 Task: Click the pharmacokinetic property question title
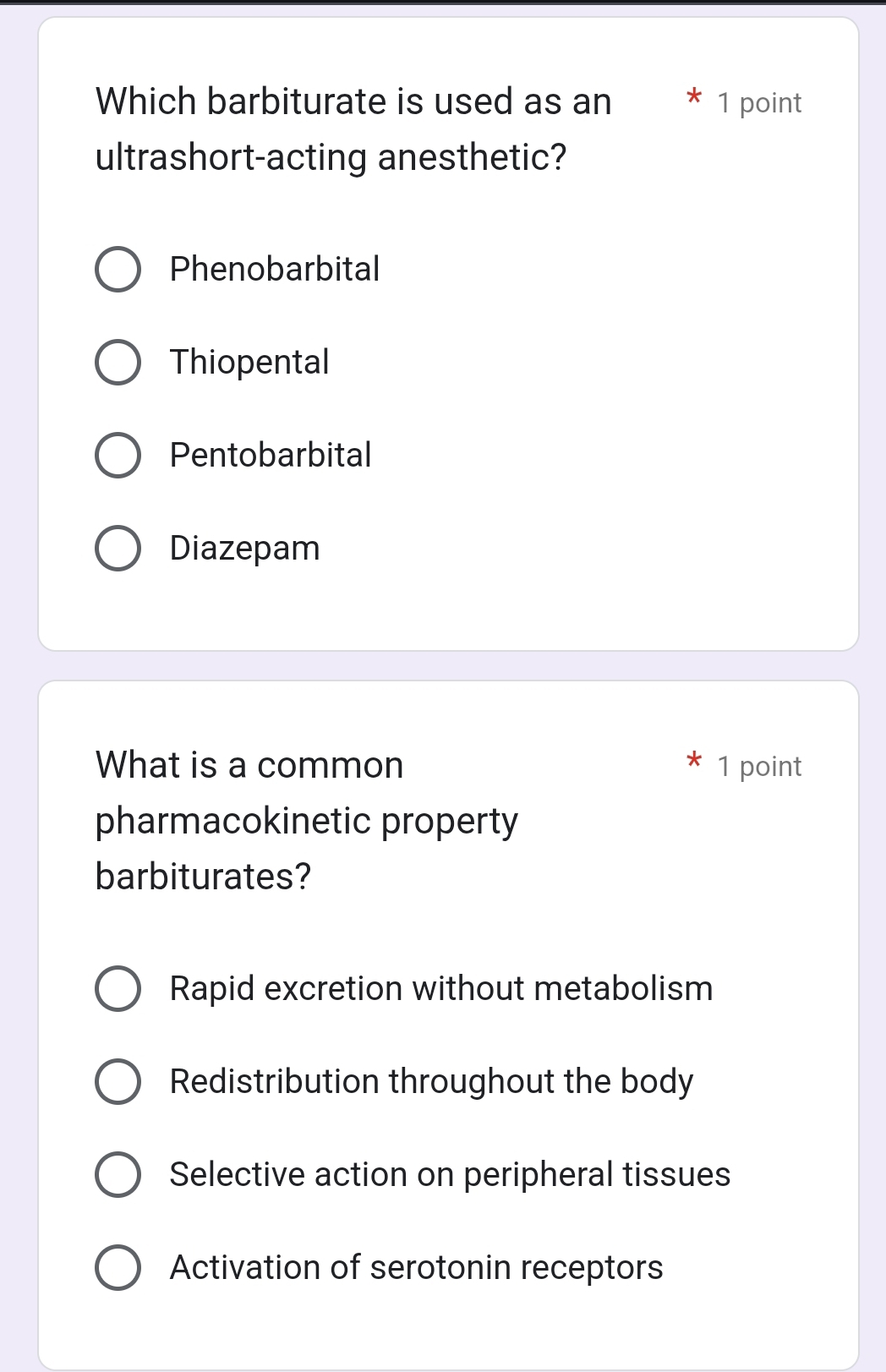click(x=307, y=820)
